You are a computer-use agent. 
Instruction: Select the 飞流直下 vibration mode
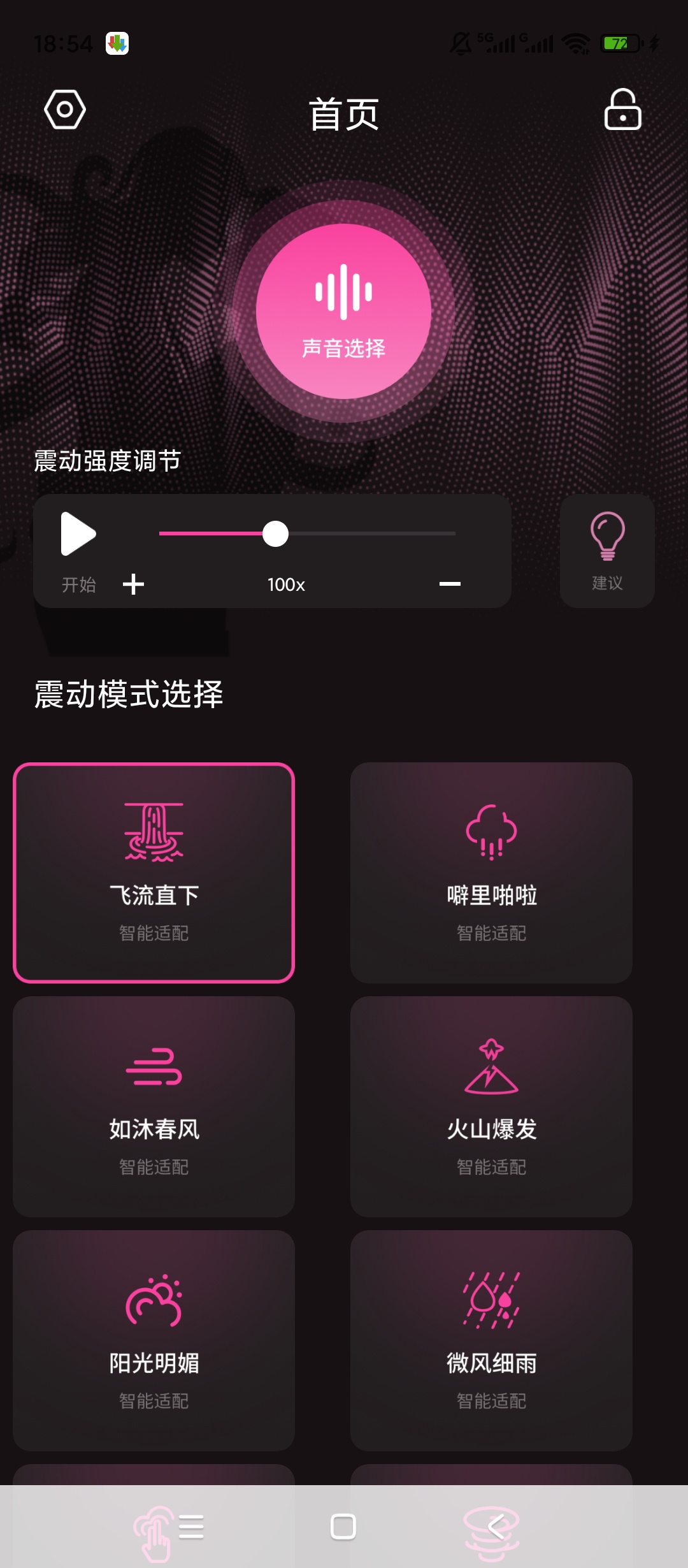154,873
